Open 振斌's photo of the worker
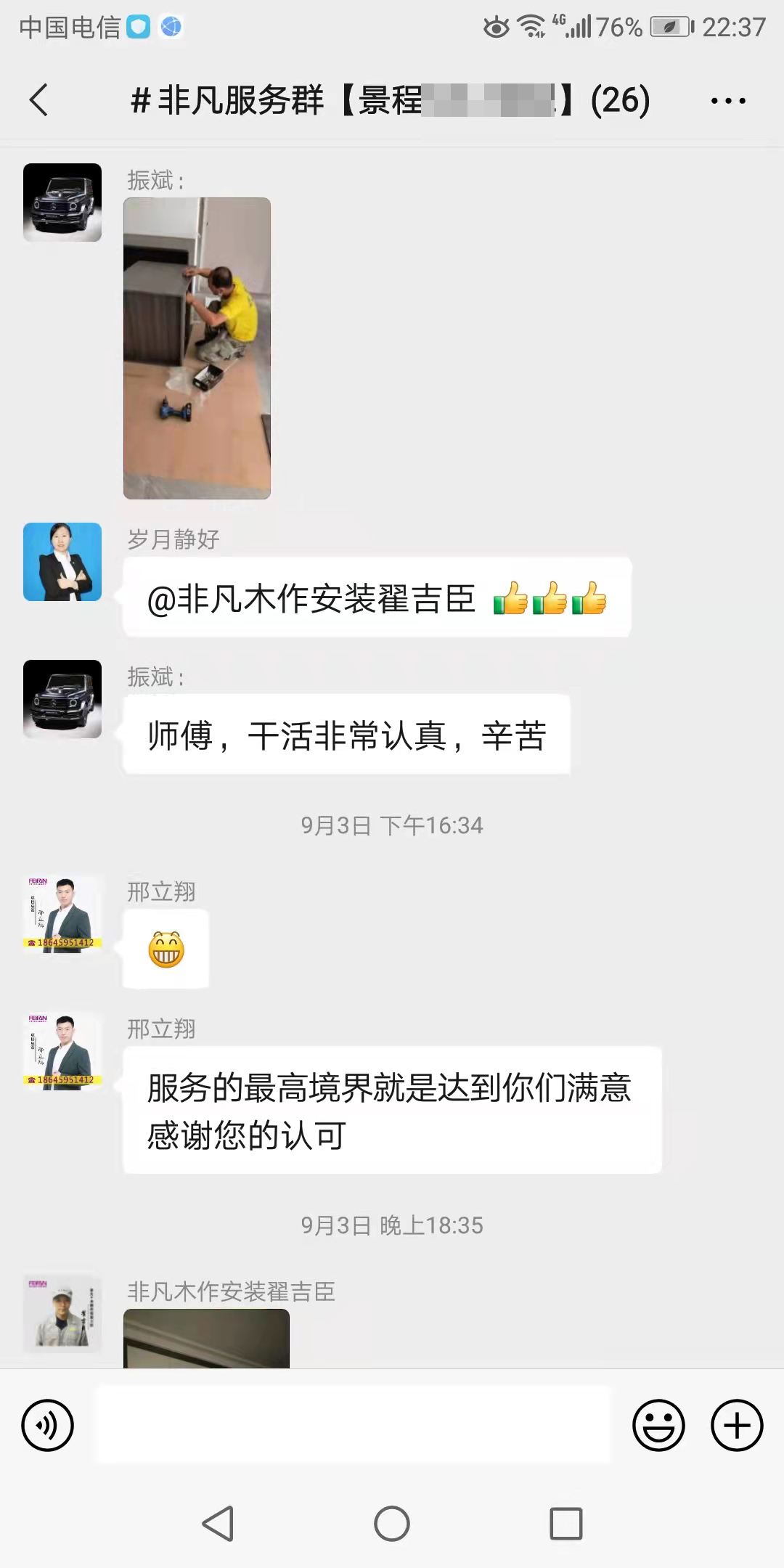 click(197, 348)
